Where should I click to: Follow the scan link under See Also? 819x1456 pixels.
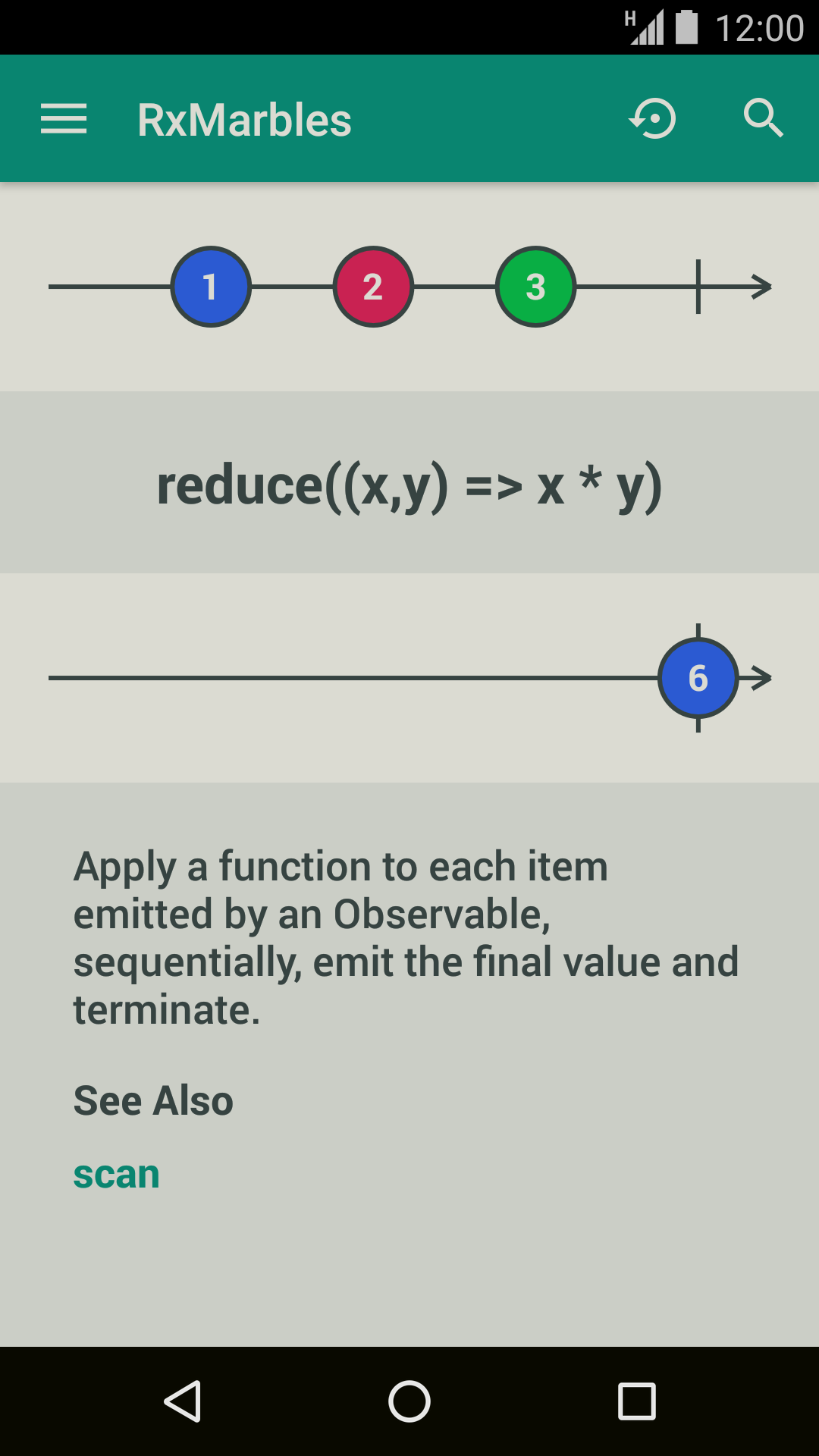[116, 1175]
